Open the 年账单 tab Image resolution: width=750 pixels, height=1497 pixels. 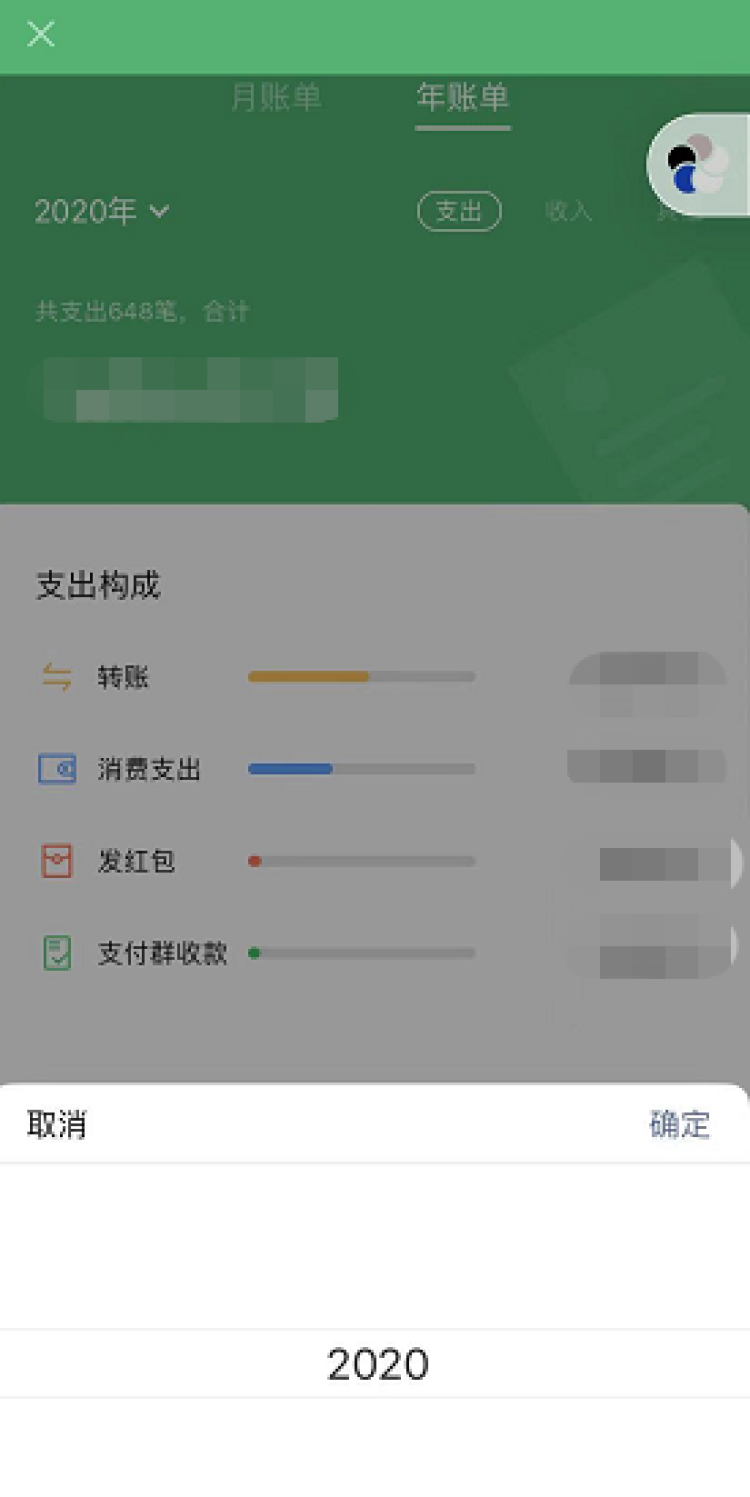pyautogui.click(x=462, y=98)
